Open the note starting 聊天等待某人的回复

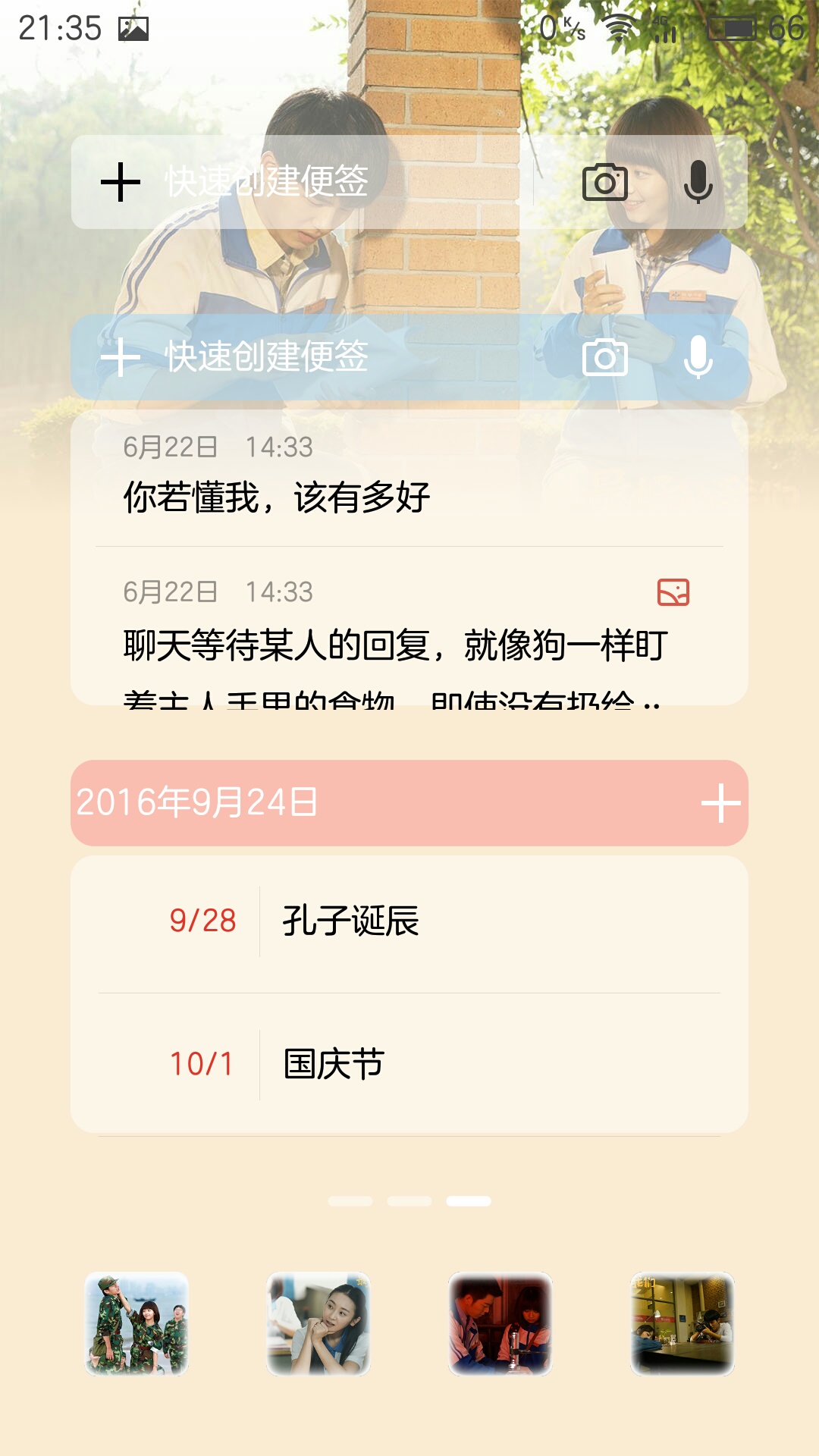(x=409, y=626)
